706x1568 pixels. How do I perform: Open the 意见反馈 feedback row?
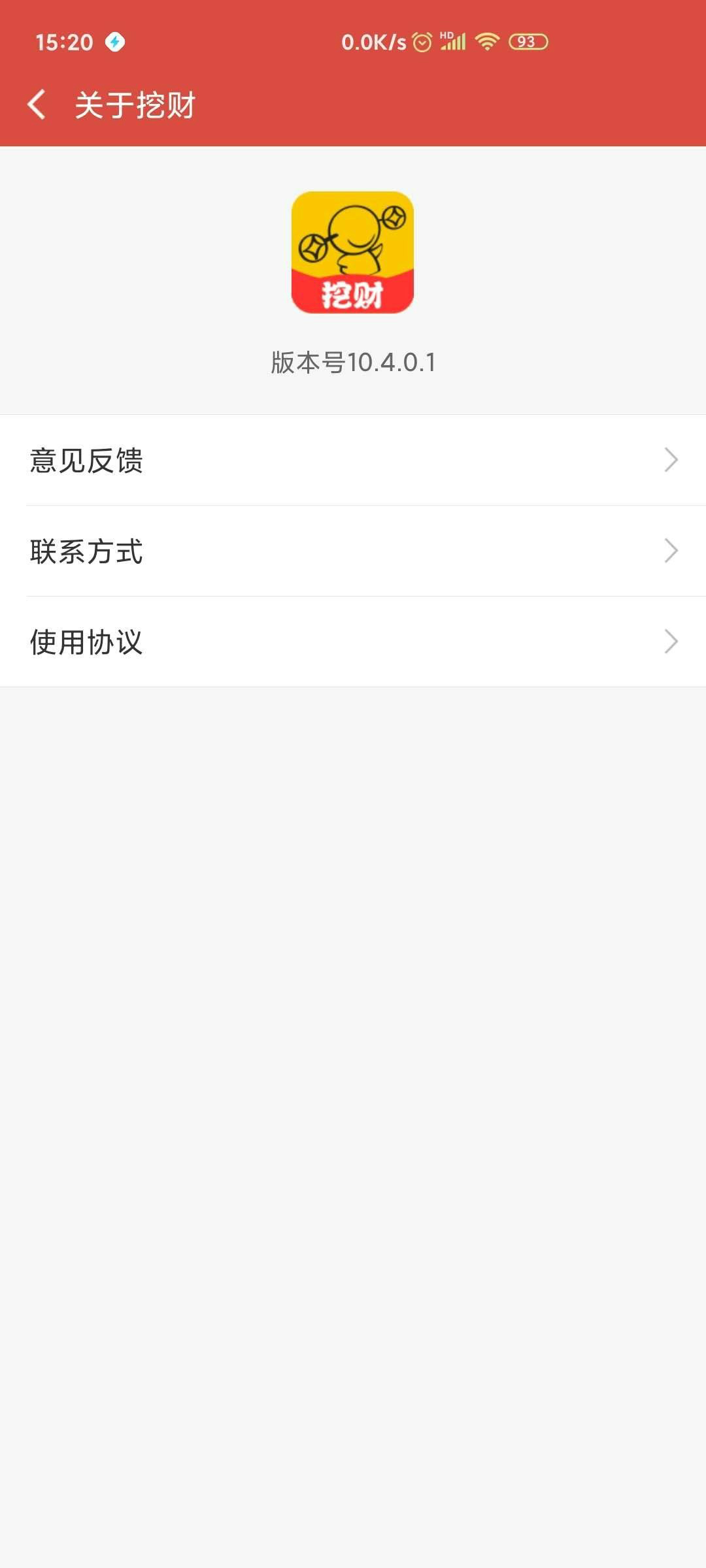point(353,460)
